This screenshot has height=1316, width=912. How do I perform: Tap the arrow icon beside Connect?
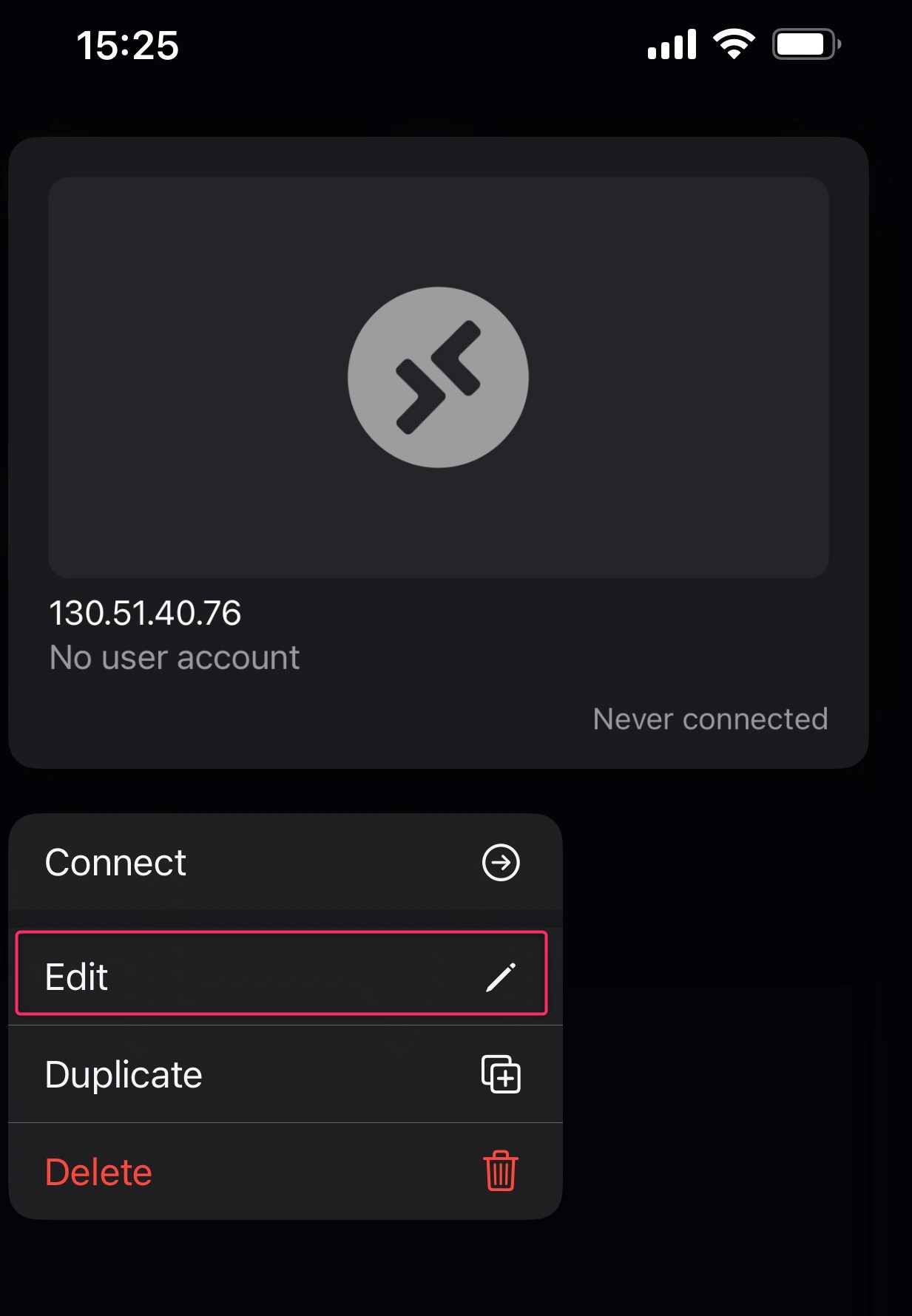click(x=502, y=862)
